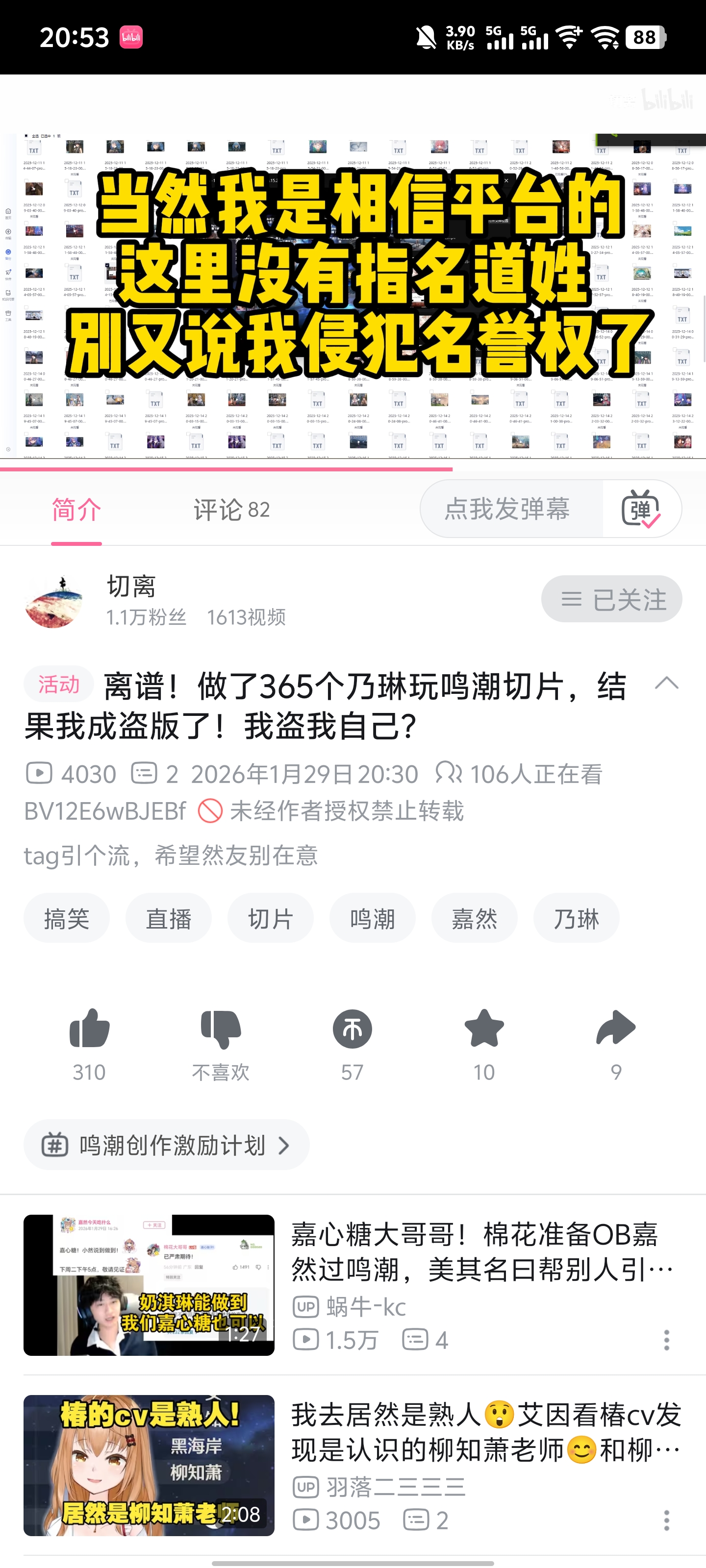Open the 活动 badge
The image size is (706, 1568).
pos(58,684)
